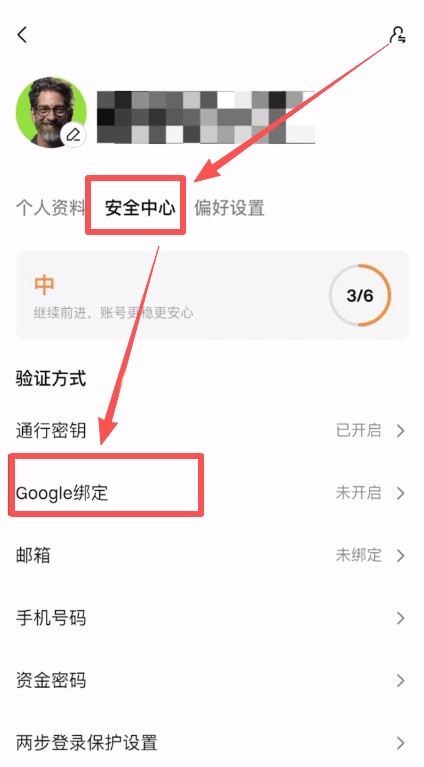The height and width of the screenshot is (767, 424).
Task: Open the security level 3/6 card
Action: [212, 295]
